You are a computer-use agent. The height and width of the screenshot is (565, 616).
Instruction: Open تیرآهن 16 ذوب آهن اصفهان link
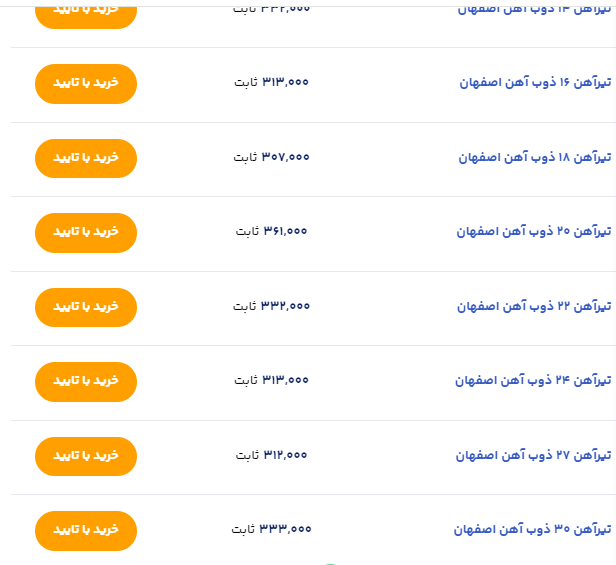tap(534, 83)
